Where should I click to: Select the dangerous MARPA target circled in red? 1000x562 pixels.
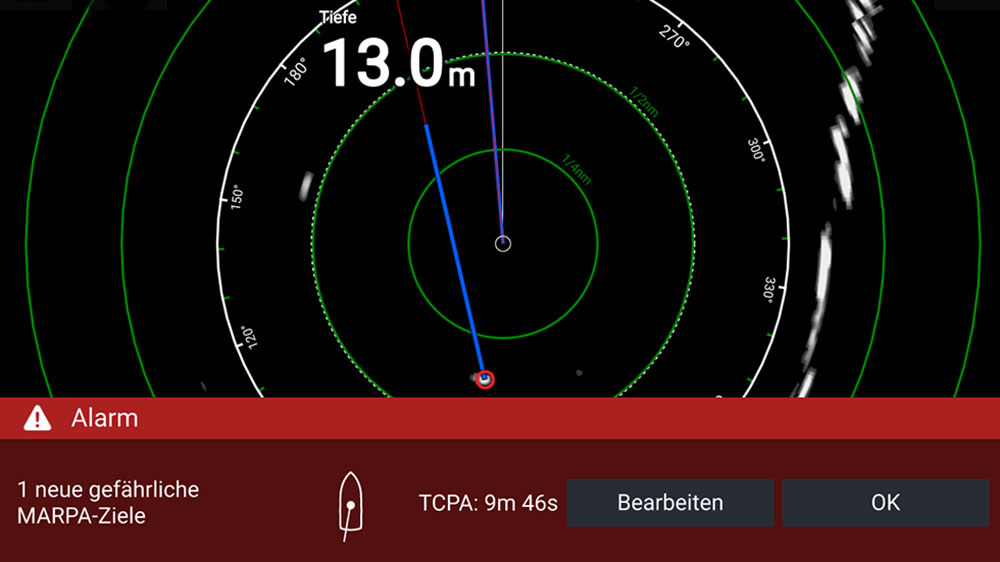click(x=486, y=379)
